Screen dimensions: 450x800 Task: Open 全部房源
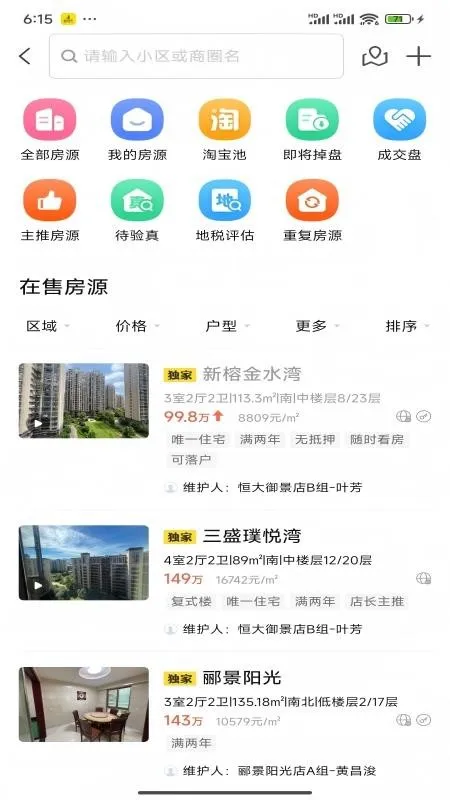pos(50,130)
